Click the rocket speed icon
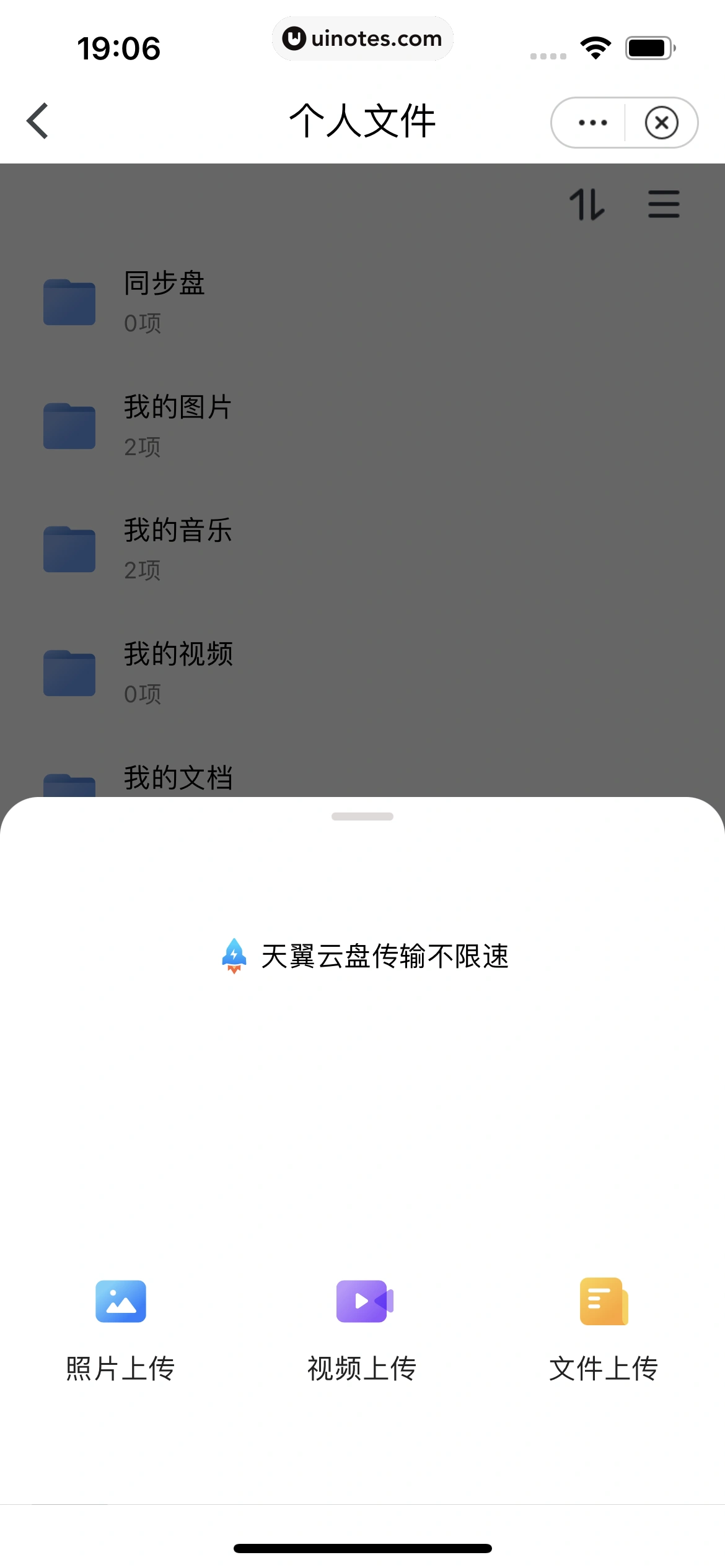 click(x=234, y=956)
